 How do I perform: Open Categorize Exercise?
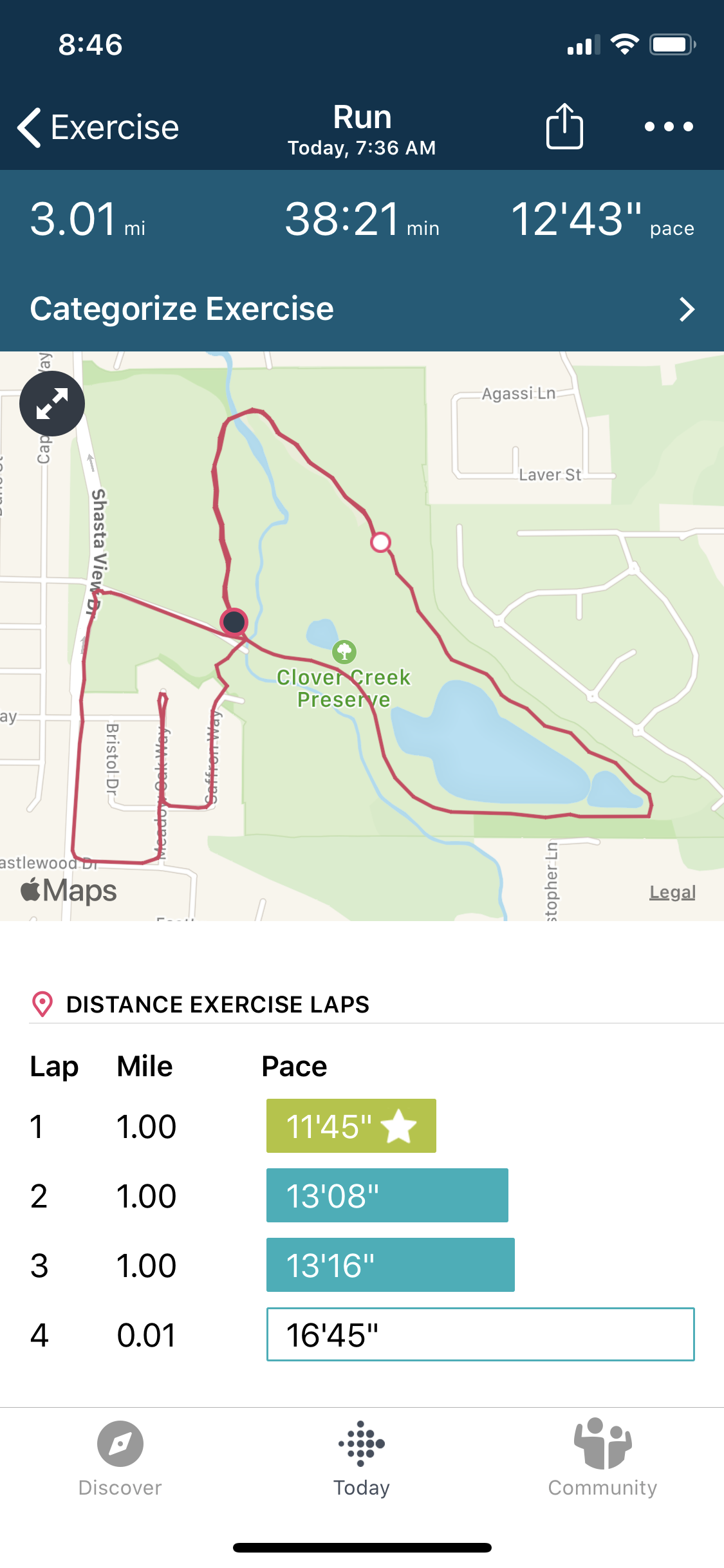click(x=362, y=309)
